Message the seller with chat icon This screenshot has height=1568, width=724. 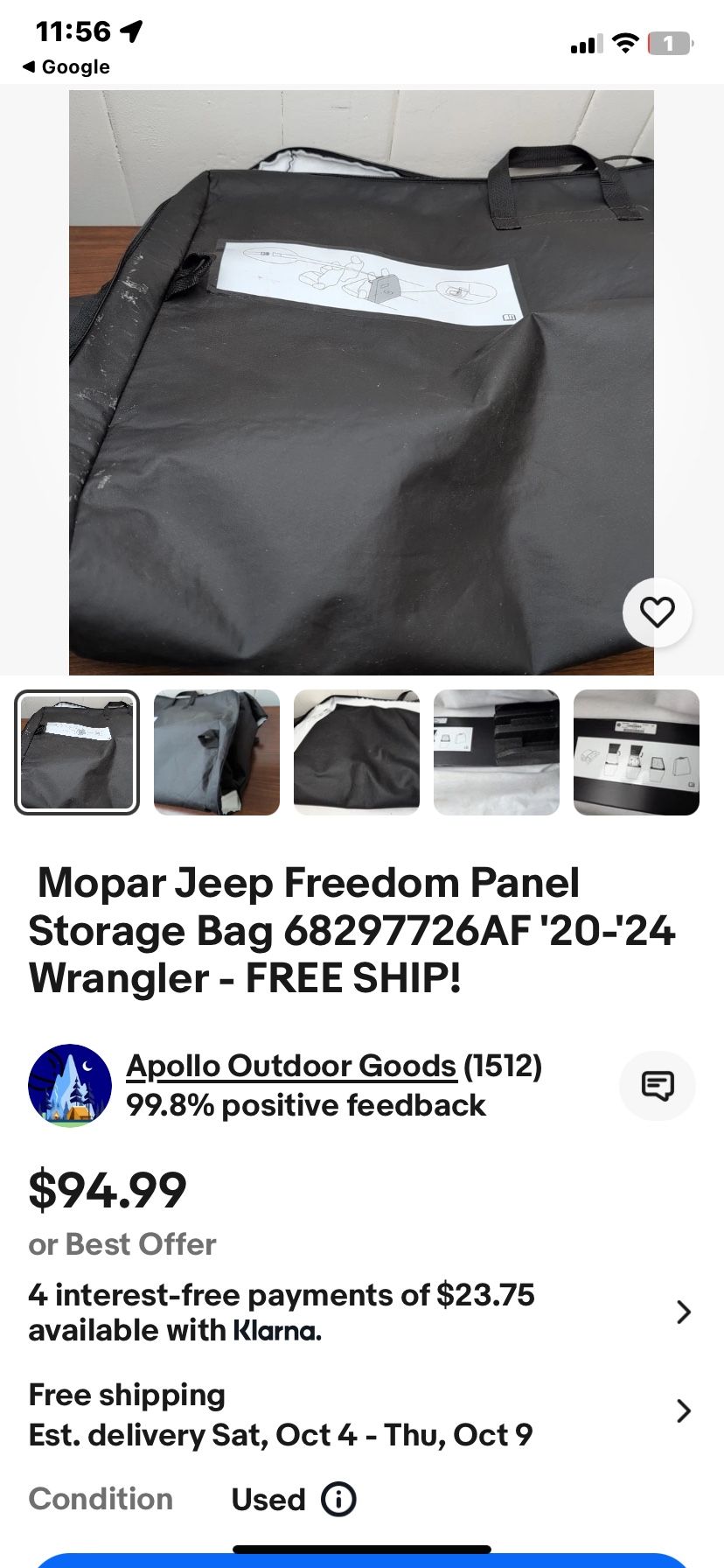(x=657, y=1086)
